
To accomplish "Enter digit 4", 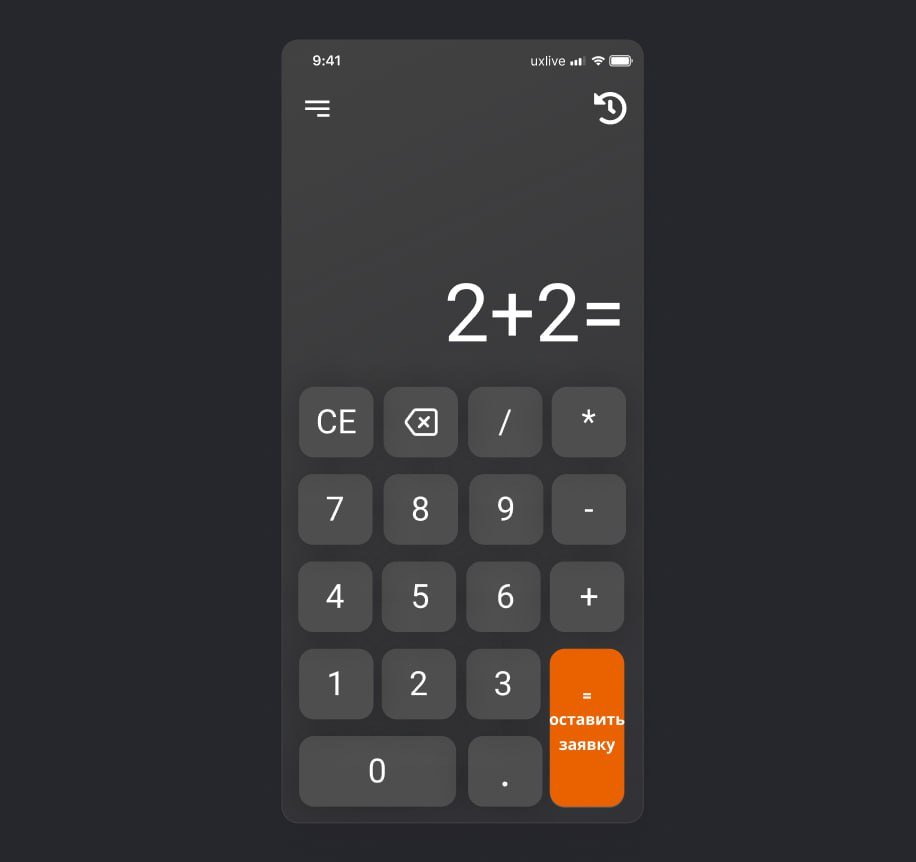I will (x=335, y=597).
